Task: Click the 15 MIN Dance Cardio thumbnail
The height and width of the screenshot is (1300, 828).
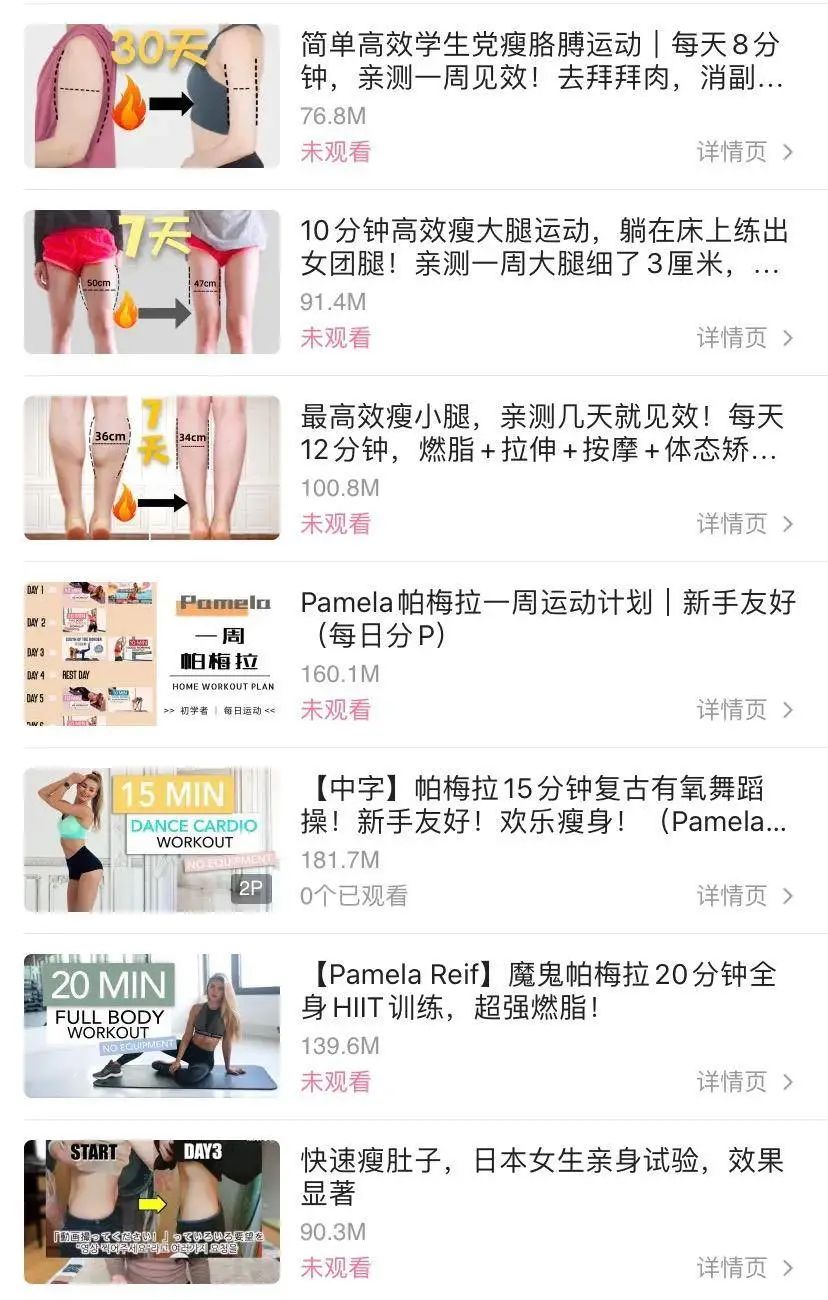Action: point(150,840)
